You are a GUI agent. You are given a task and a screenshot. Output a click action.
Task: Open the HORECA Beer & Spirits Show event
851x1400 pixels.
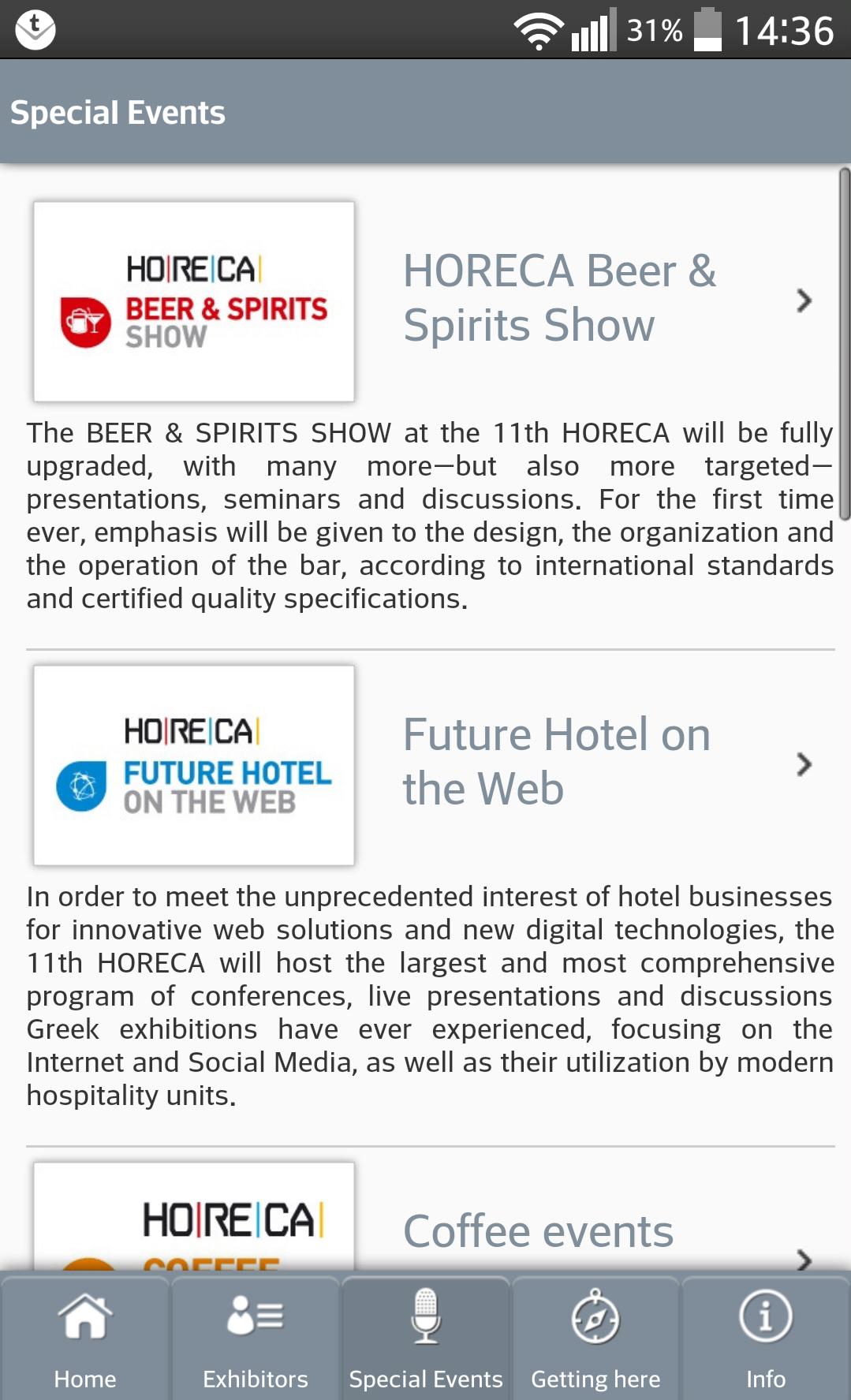click(x=559, y=298)
